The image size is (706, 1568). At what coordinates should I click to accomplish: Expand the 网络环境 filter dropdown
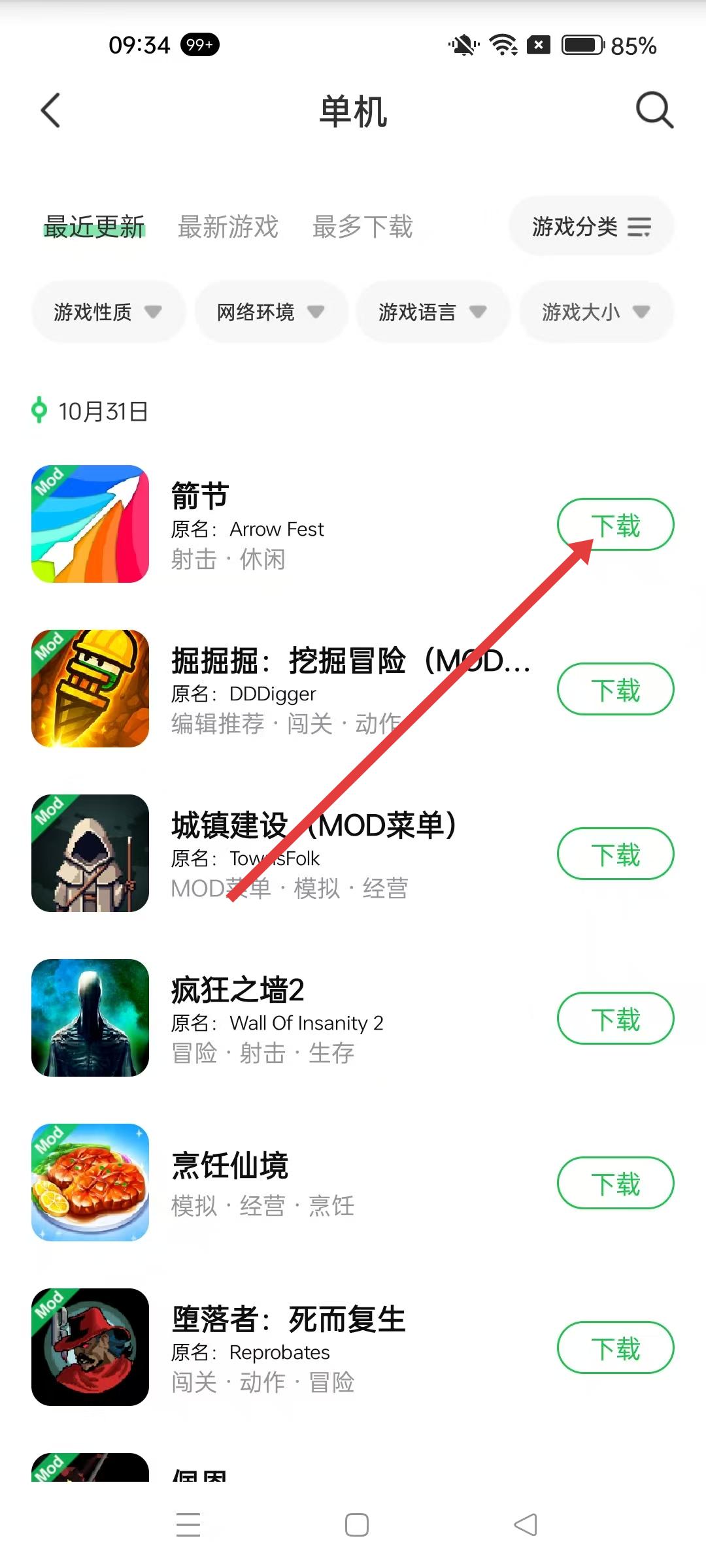[271, 312]
